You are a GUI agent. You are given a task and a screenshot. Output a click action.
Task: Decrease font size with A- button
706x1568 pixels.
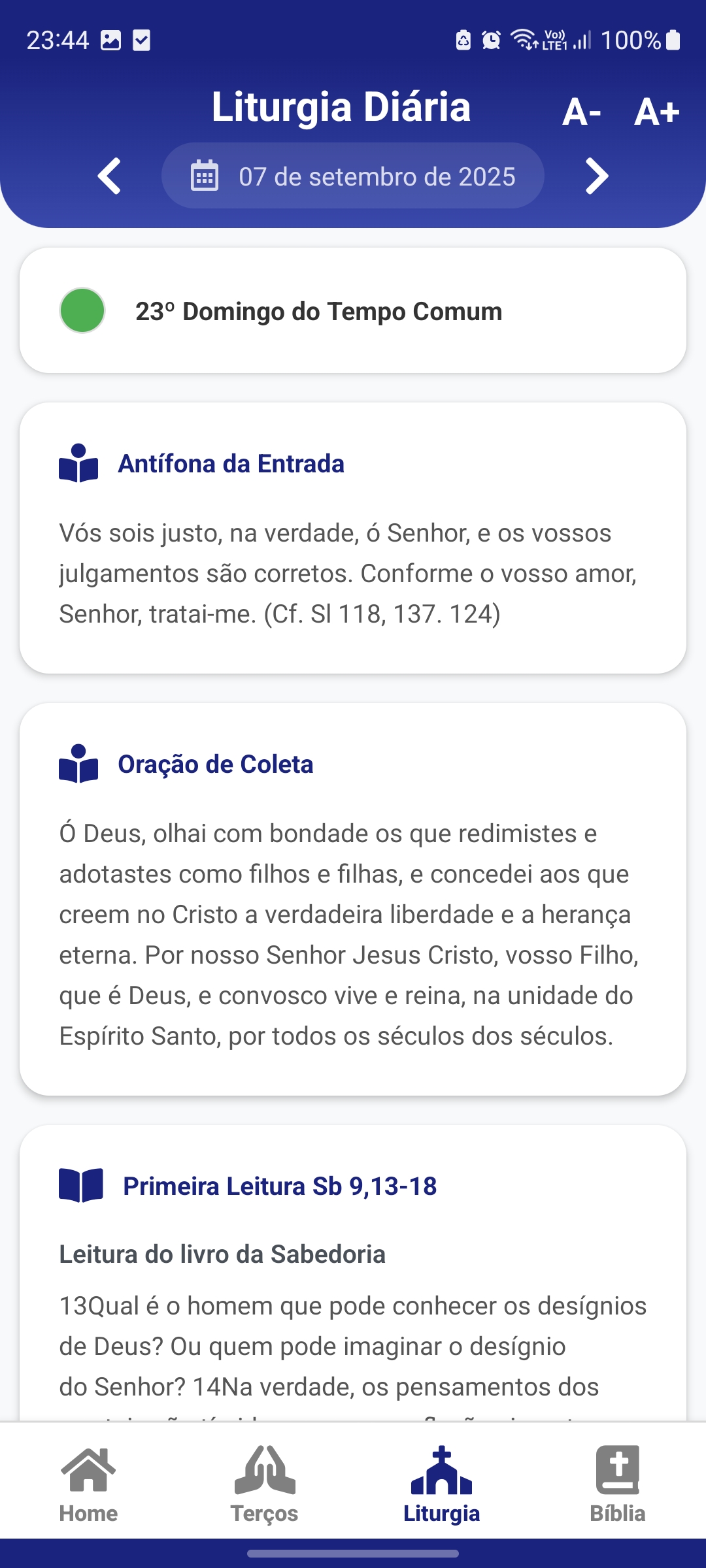pos(582,112)
